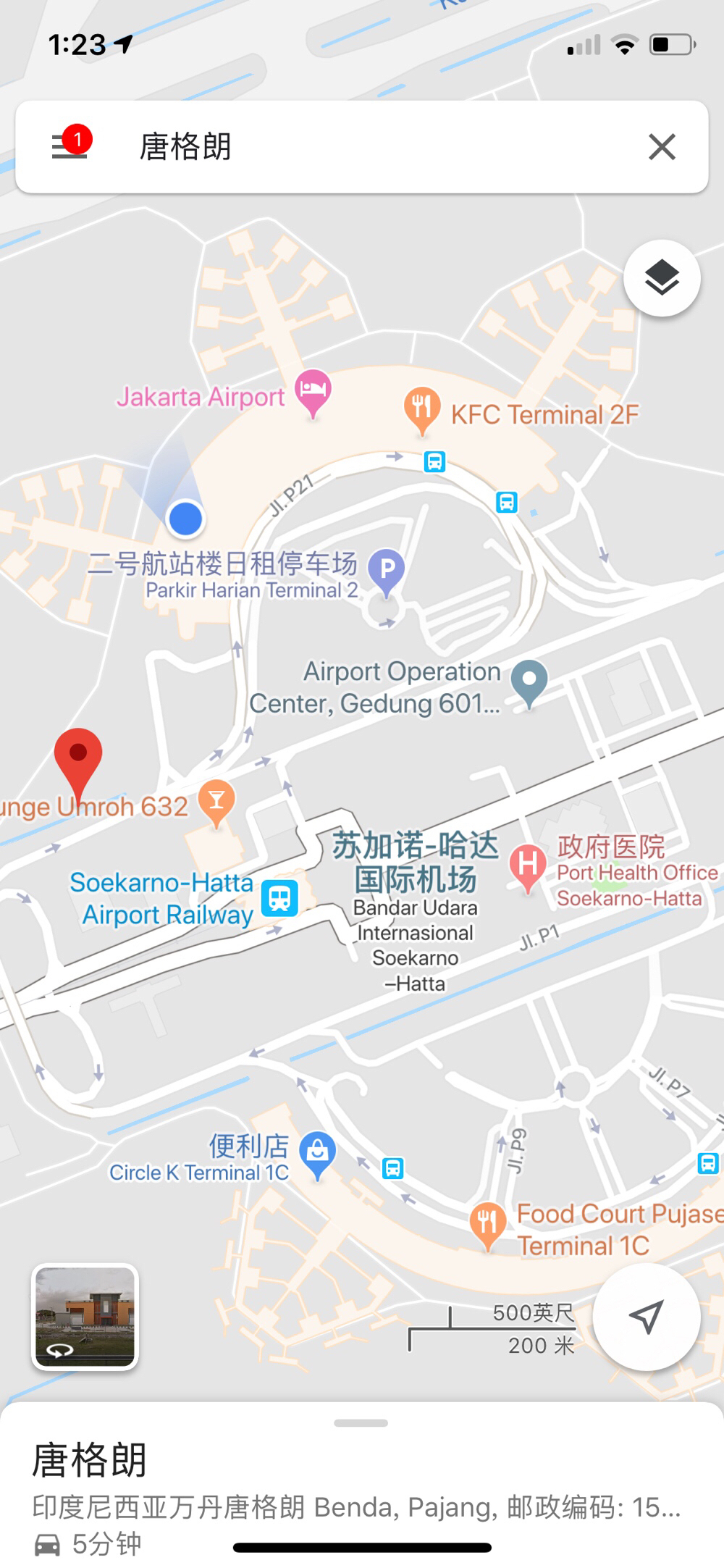Open the map layers button
The image size is (724, 1568).
pyautogui.click(x=661, y=278)
